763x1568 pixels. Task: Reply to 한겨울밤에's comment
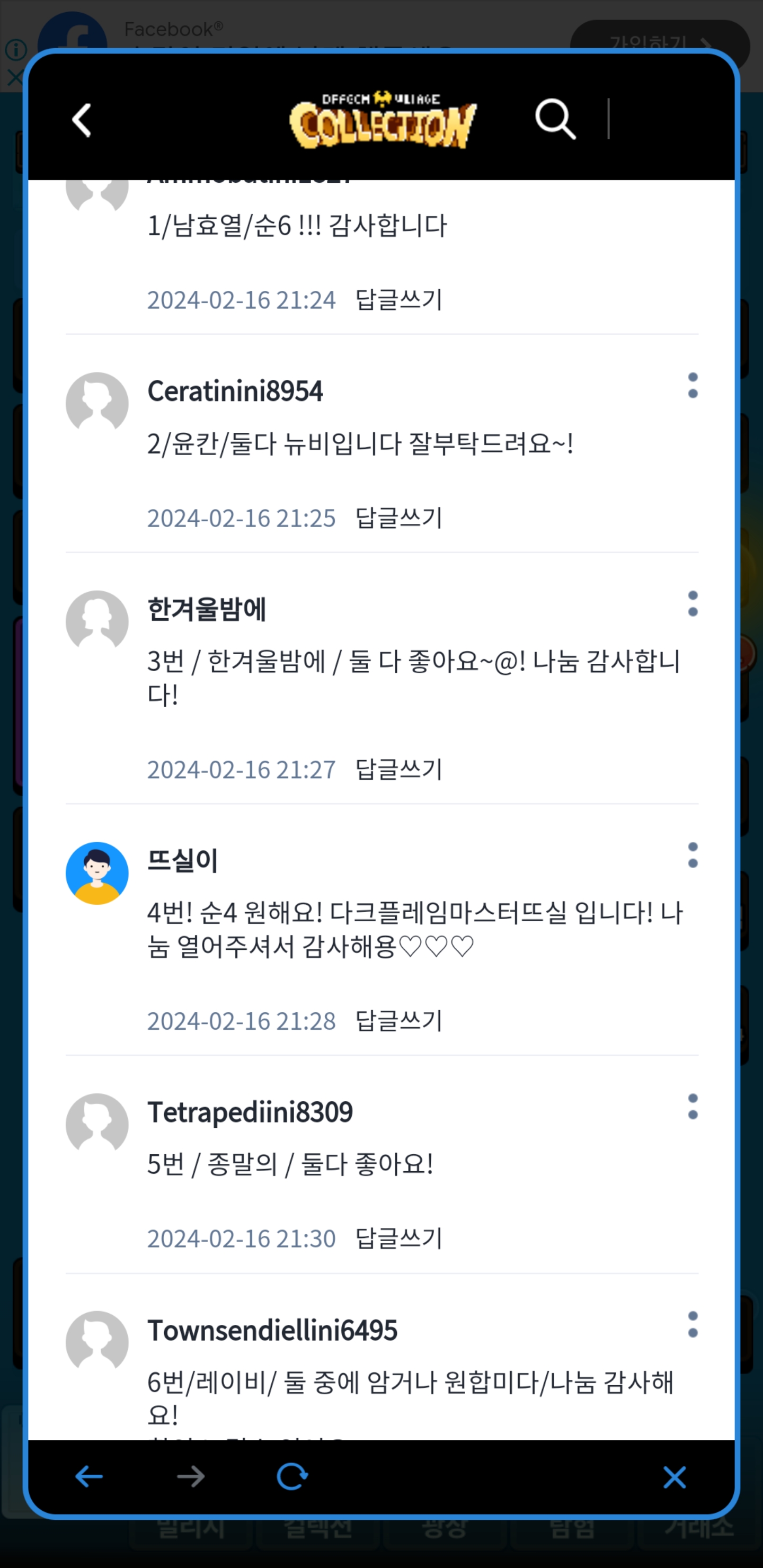tap(398, 769)
